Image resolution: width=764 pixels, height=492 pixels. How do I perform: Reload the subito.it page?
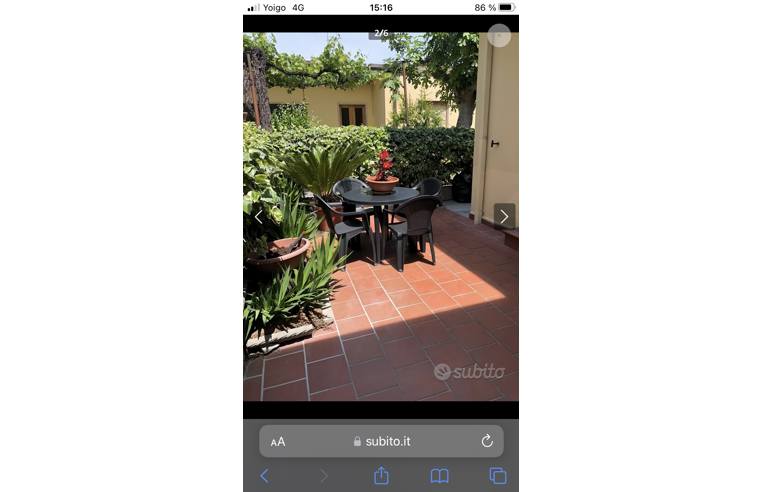pyautogui.click(x=487, y=441)
